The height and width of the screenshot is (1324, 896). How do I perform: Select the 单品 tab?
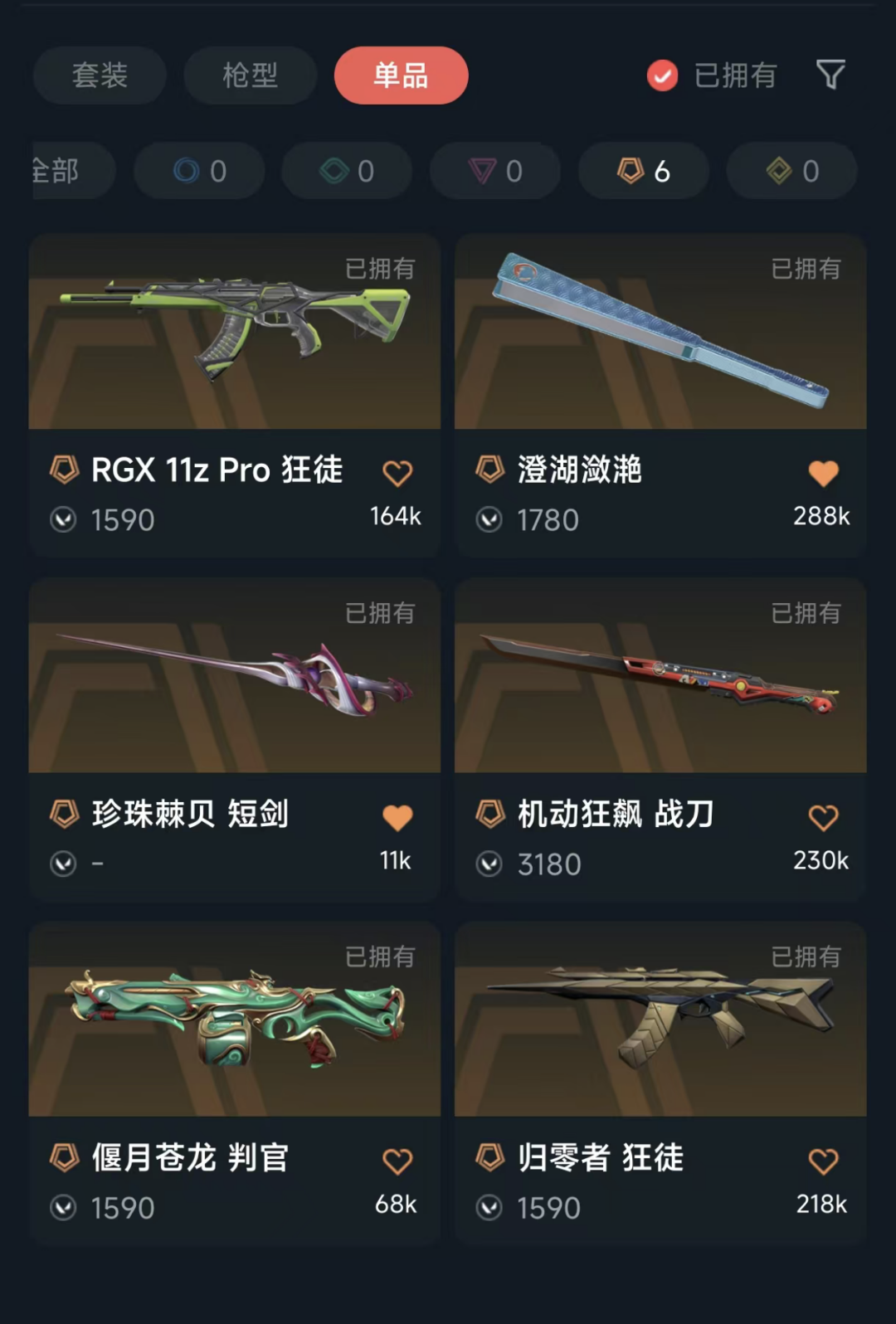pyautogui.click(x=401, y=75)
